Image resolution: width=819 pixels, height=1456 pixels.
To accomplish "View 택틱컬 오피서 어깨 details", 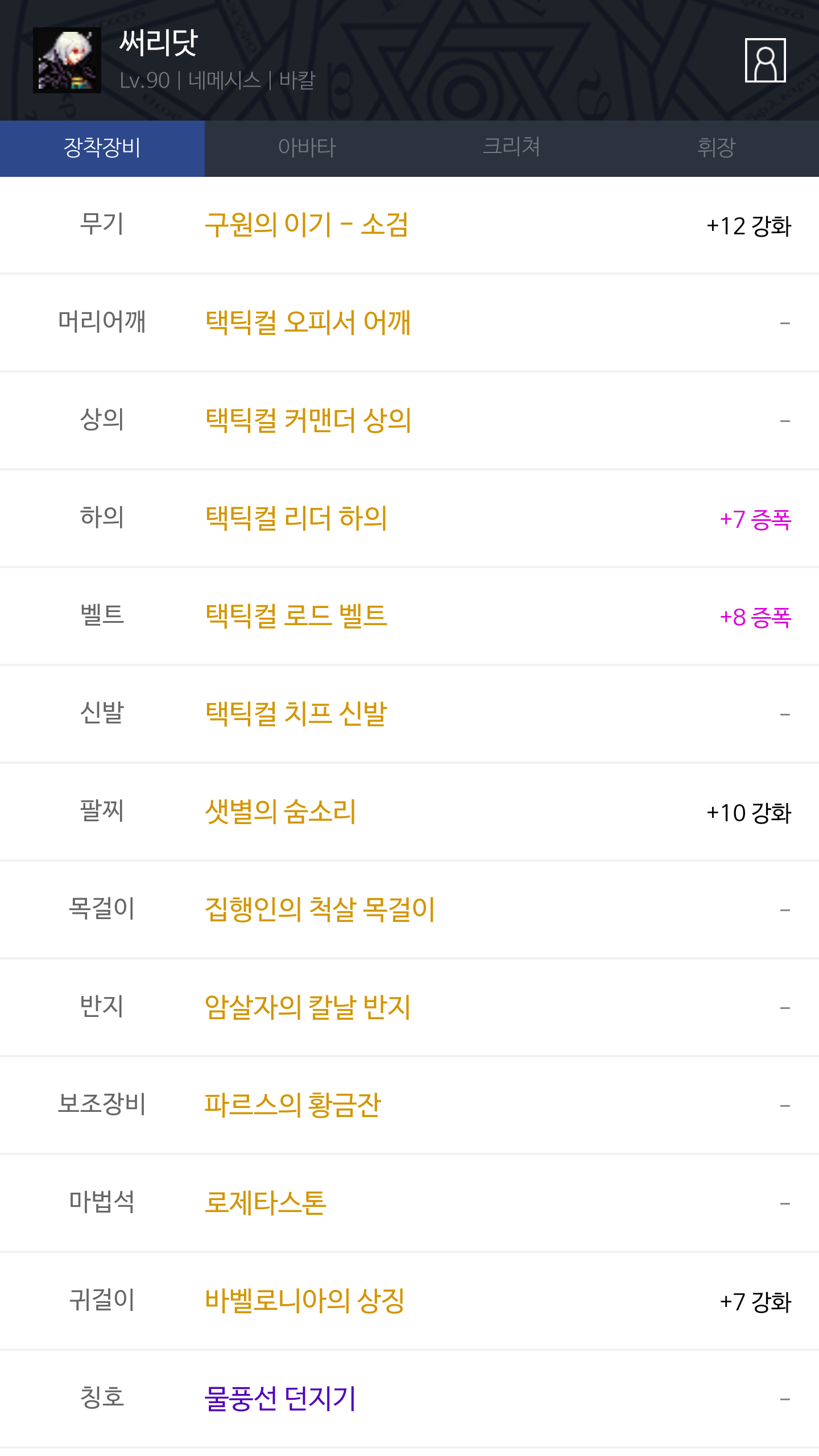I will (x=308, y=322).
